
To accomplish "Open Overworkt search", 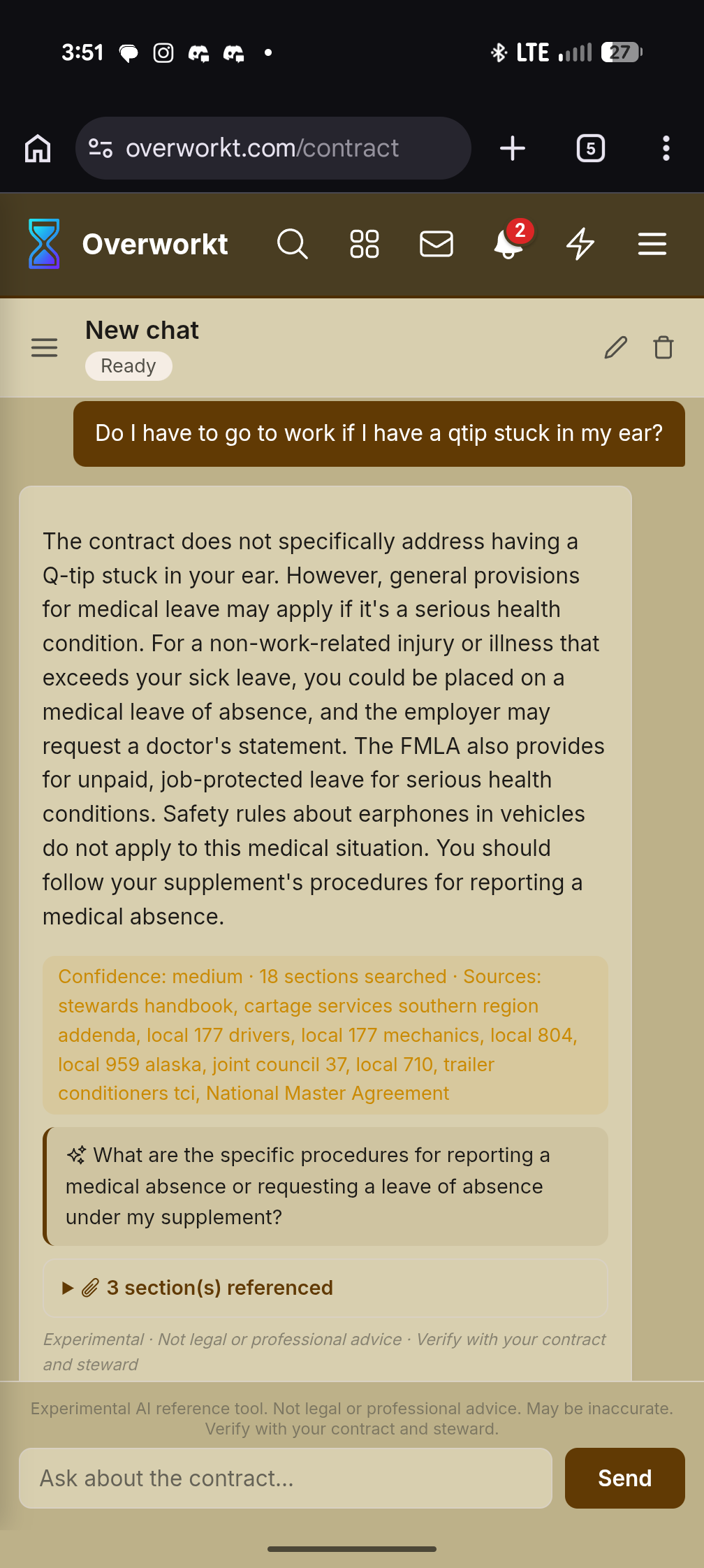I will coord(293,245).
